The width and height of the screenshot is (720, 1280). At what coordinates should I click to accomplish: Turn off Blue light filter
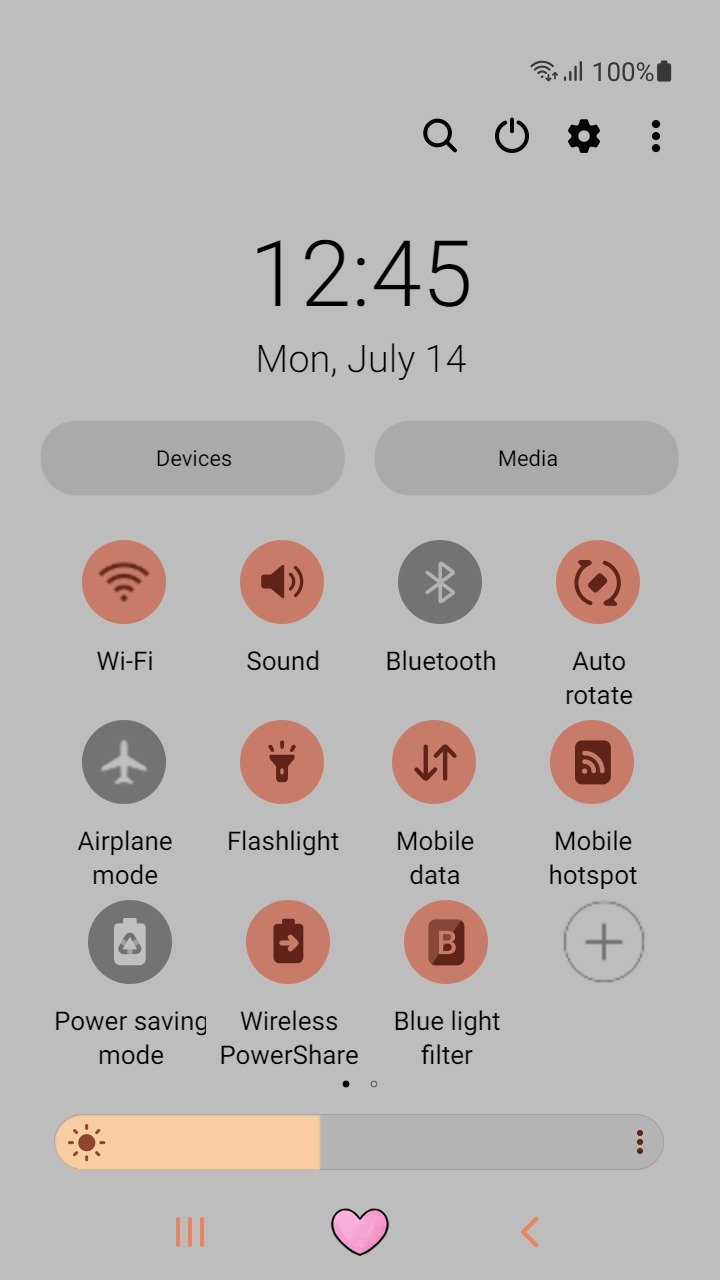tap(446, 942)
